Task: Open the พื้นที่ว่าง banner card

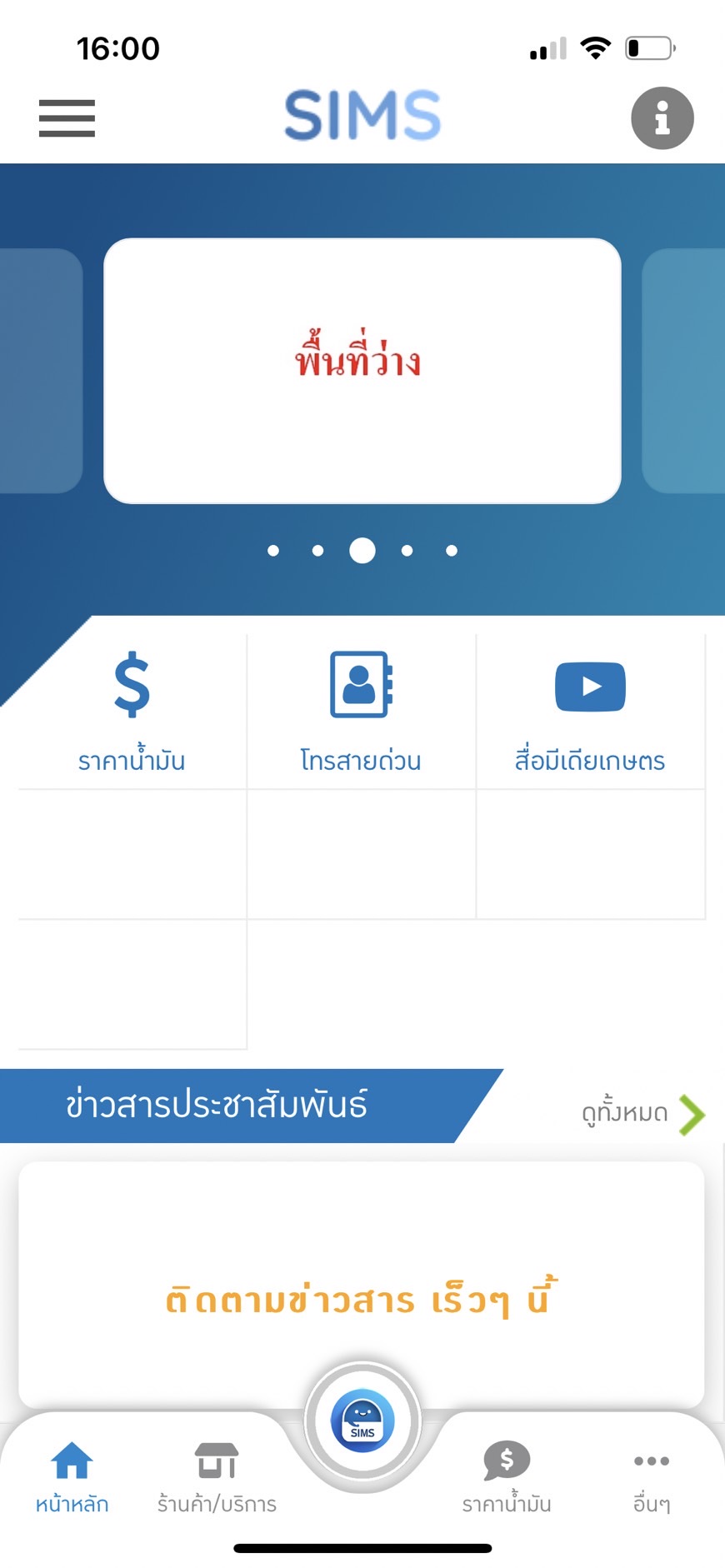Action: tap(362, 371)
